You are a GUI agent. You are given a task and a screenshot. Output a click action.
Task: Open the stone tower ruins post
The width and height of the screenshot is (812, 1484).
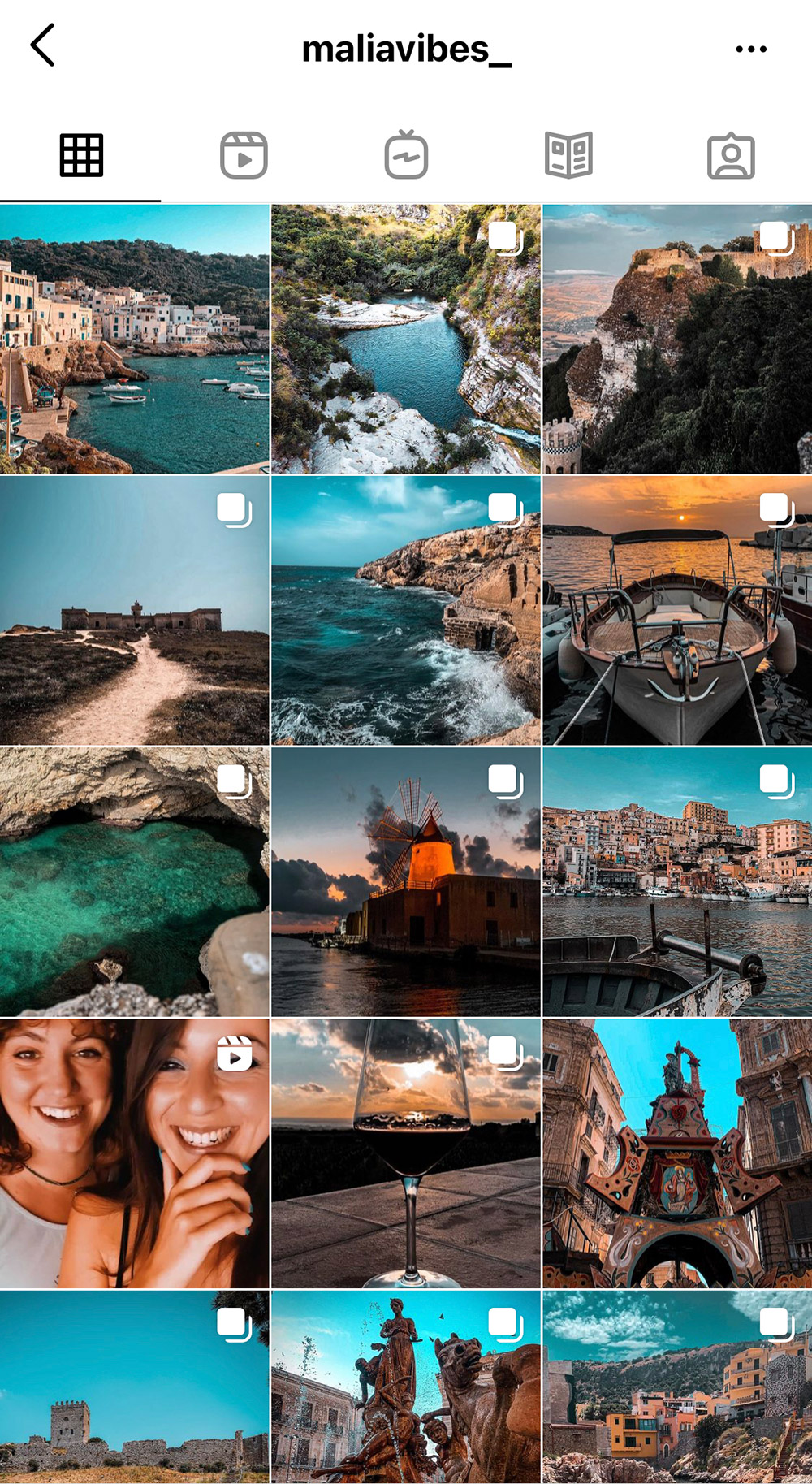pyautogui.click(x=134, y=1387)
